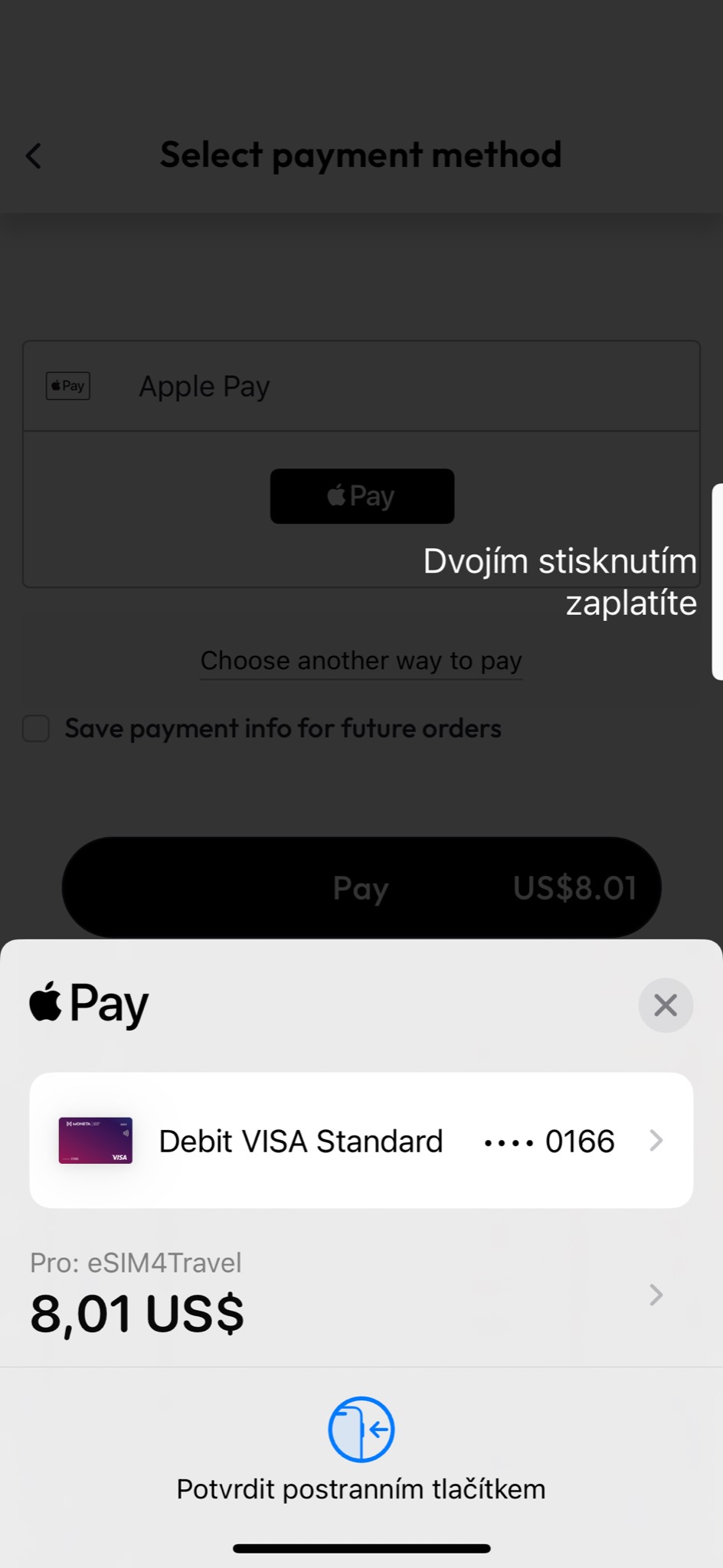Tap the black Apple Pay button
This screenshot has height=1568, width=723.
[x=361, y=496]
